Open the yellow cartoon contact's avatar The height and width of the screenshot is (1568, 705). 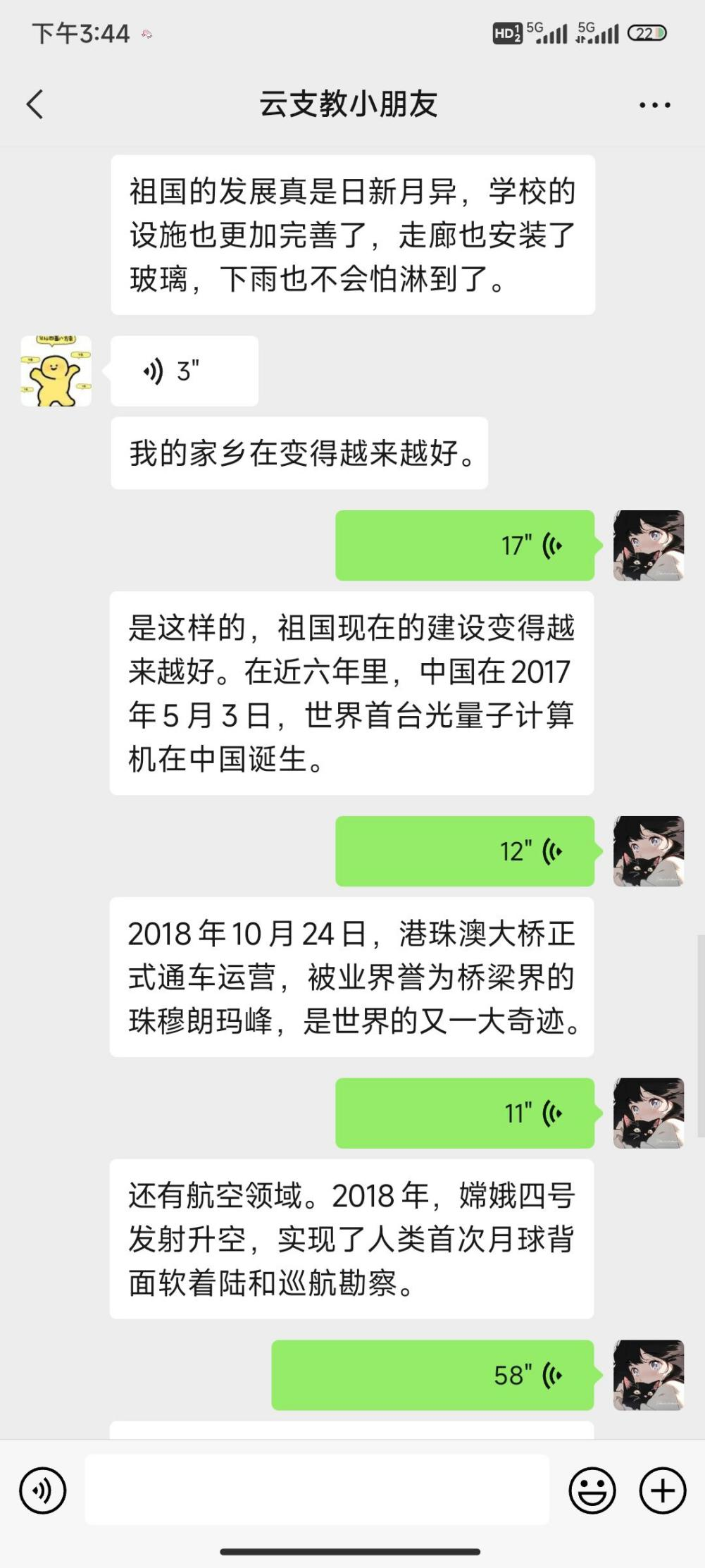pyautogui.click(x=56, y=371)
